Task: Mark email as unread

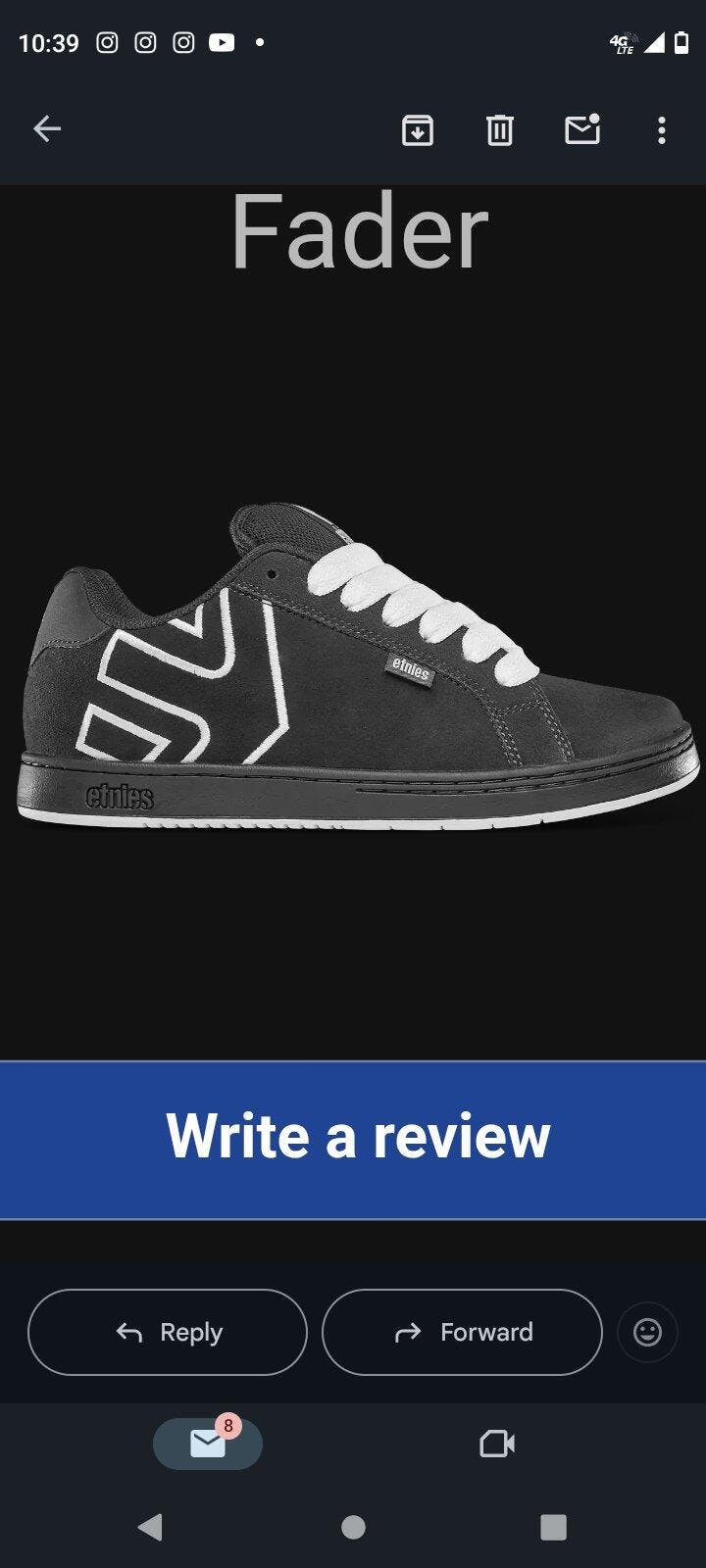Action: (x=582, y=129)
